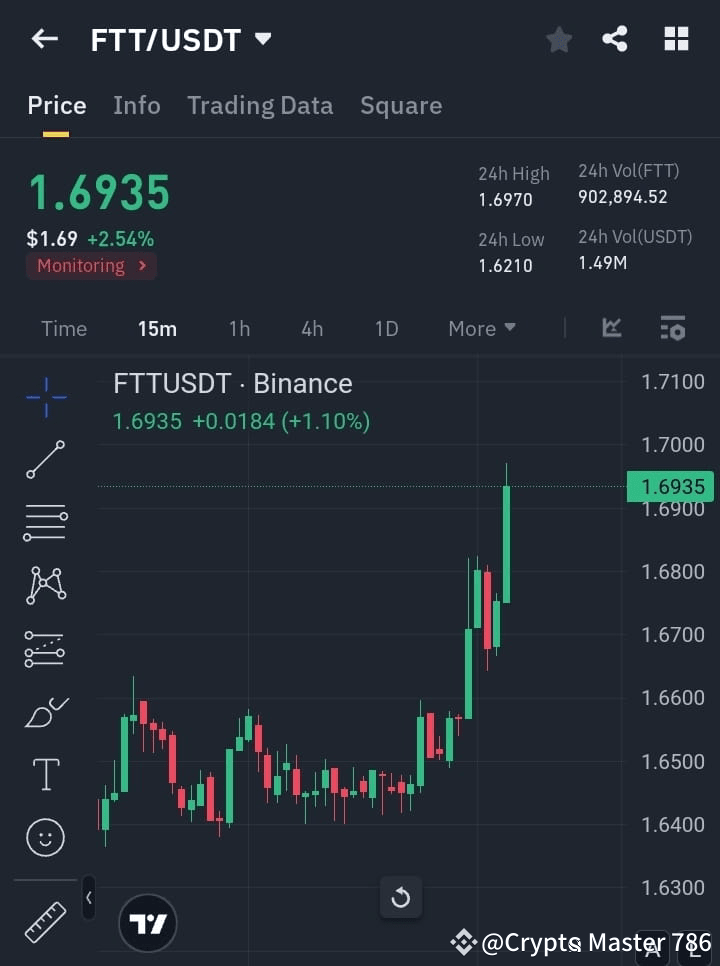Image resolution: width=720 pixels, height=966 pixels.
Task: Select the trend line drawing tool
Action: pos(45,460)
